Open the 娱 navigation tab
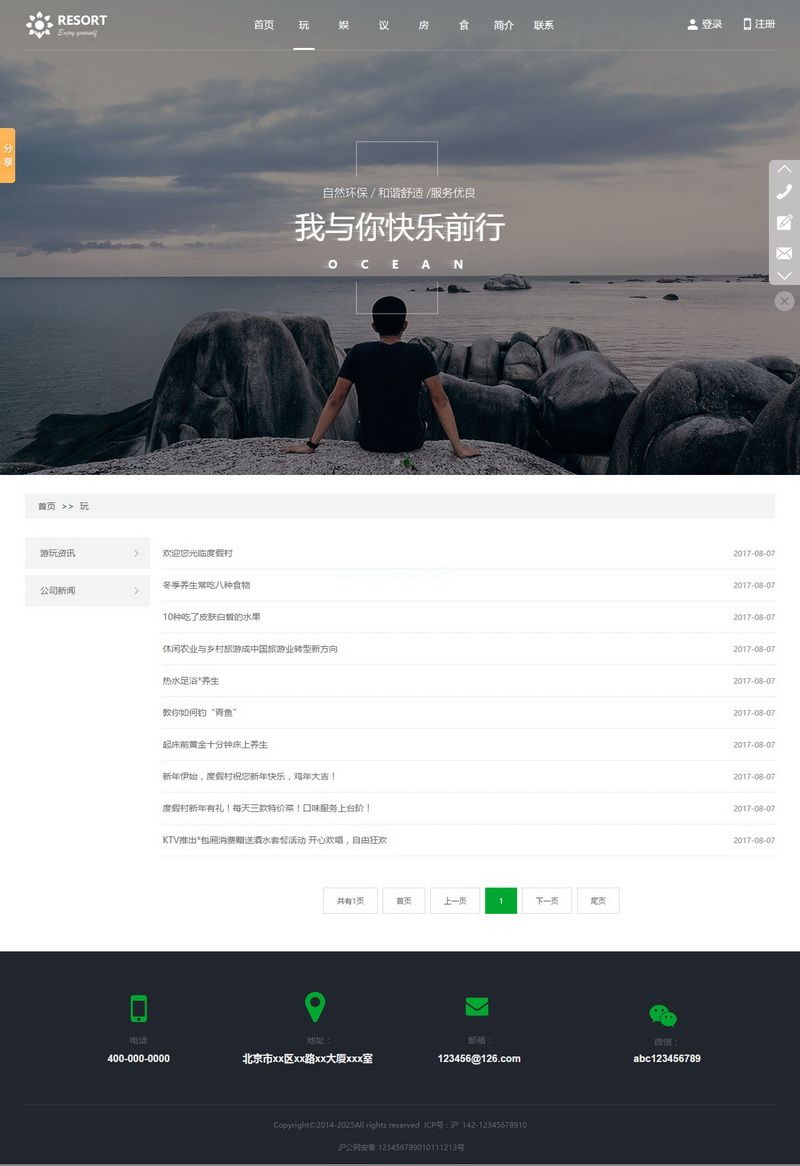800x1166 pixels. click(344, 25)
